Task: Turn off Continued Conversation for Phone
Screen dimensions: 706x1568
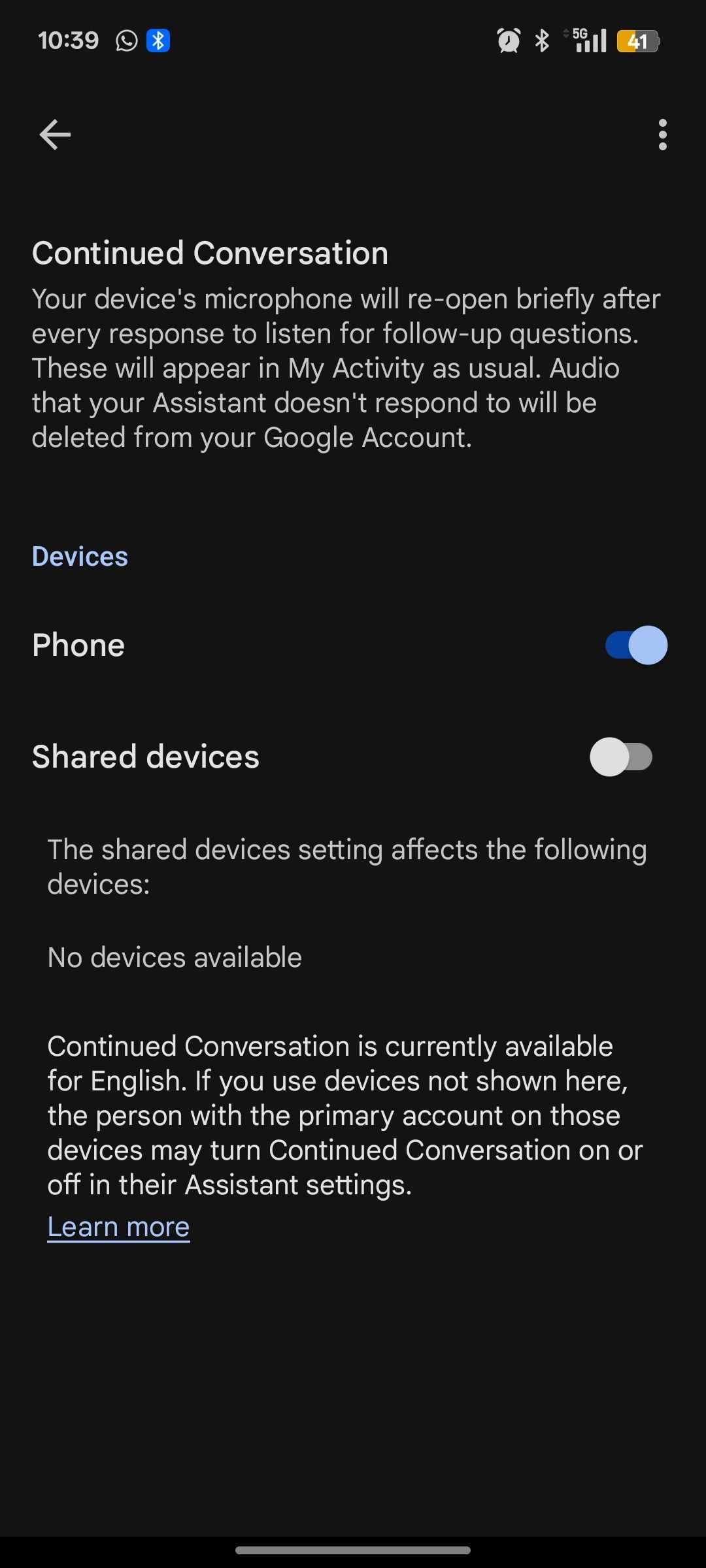Action: pos(635,645)
